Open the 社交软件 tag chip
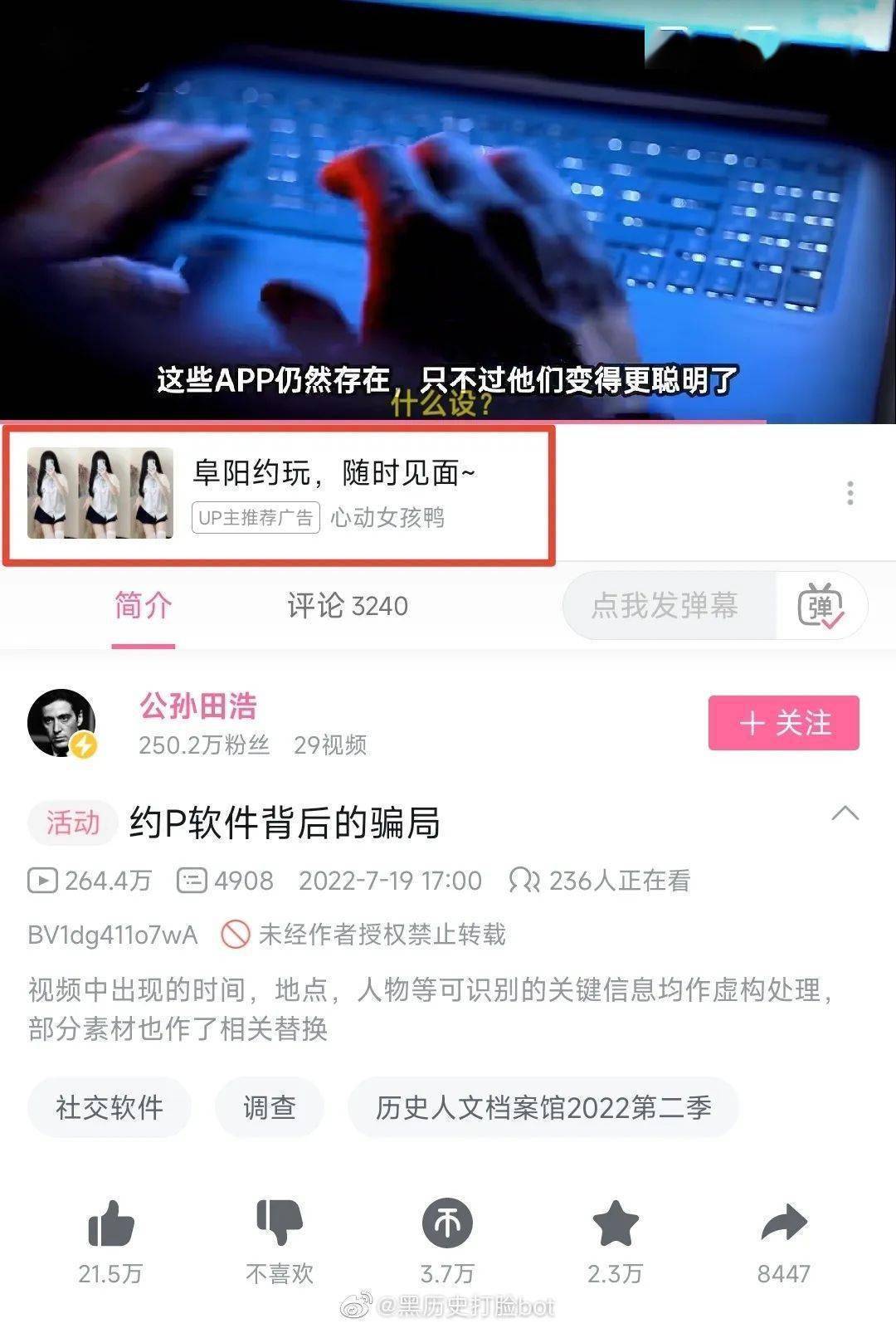The width and height of the screenshot is (896, 1328). point(110,1107)
